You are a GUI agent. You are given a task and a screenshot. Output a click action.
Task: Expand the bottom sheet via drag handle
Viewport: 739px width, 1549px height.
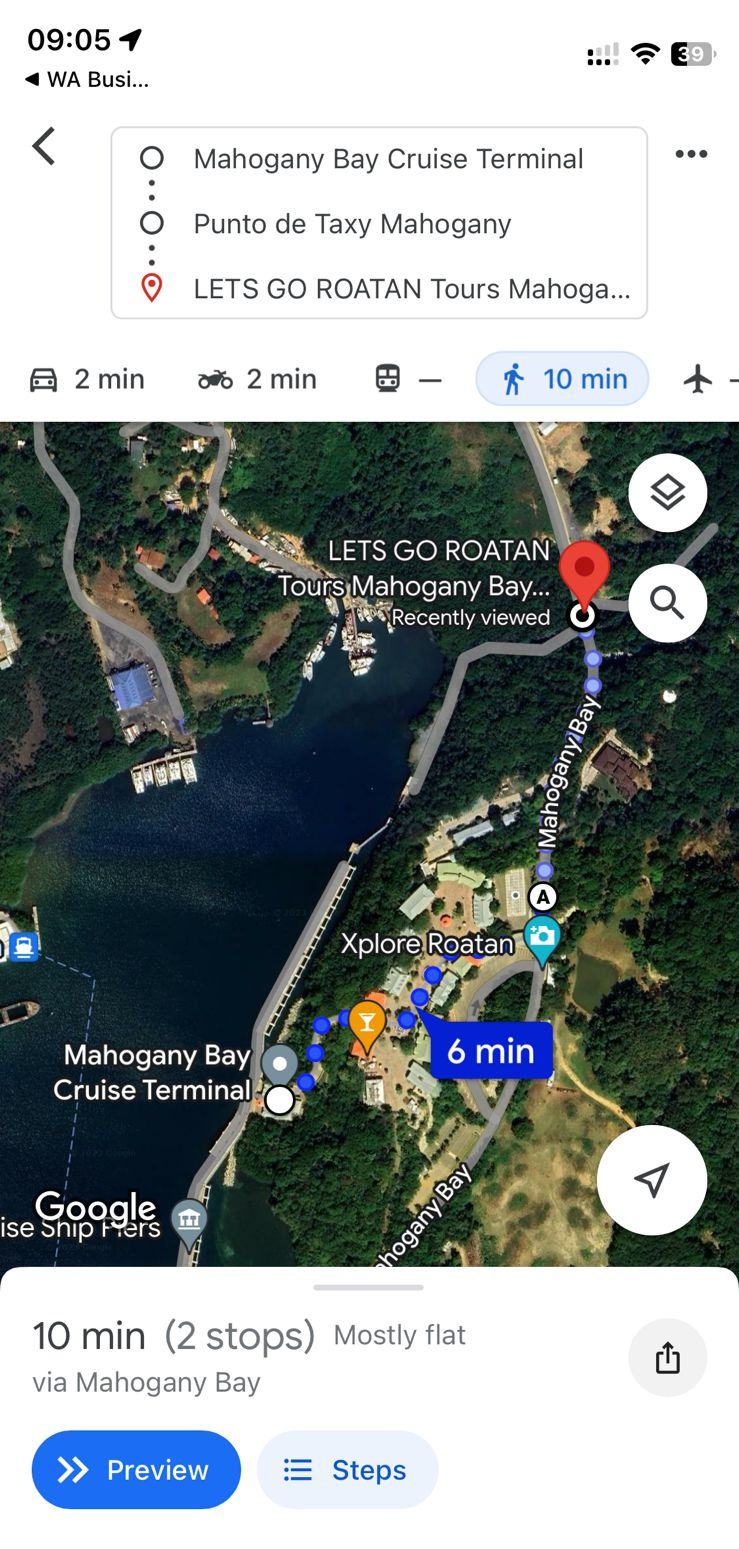tap(368, 1288)
